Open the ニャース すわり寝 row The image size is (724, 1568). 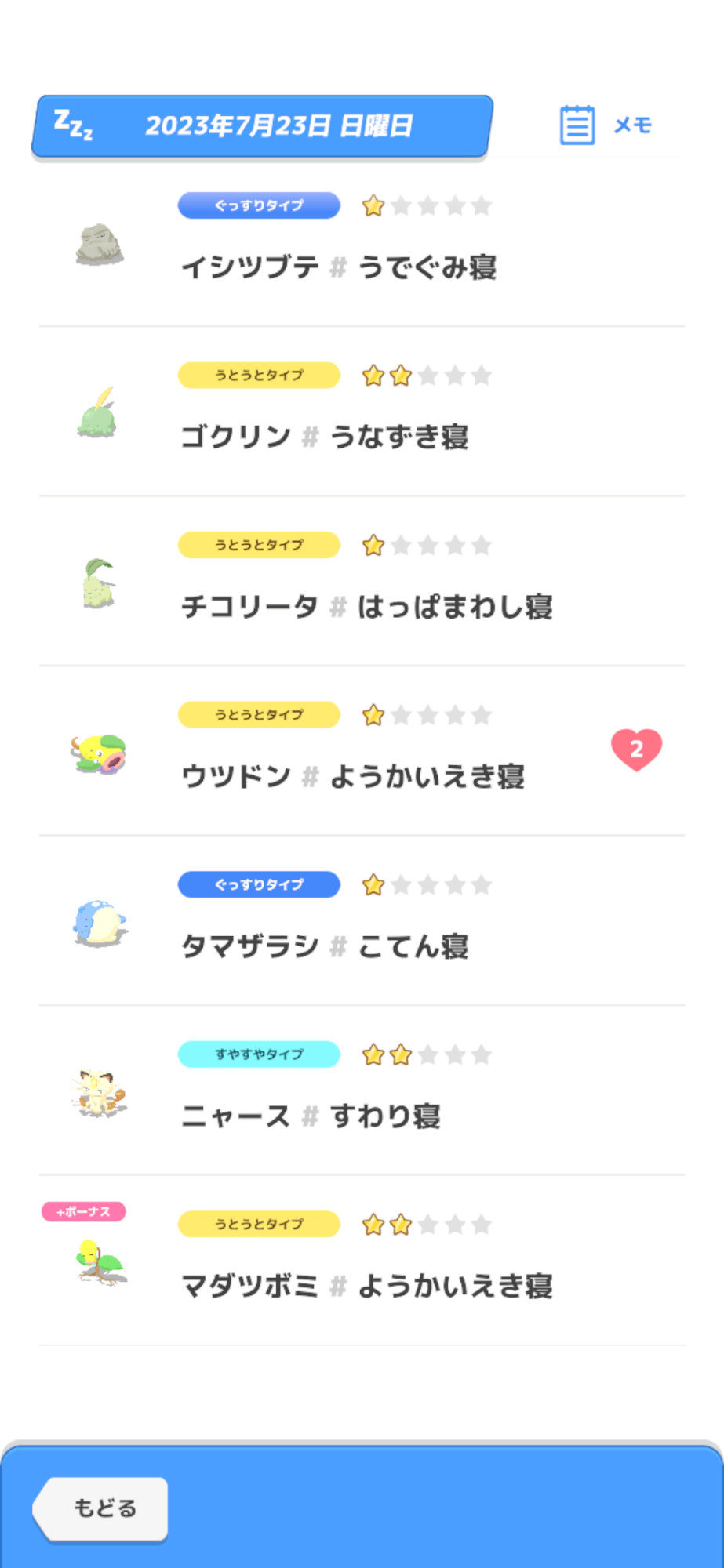(362, 1091)
